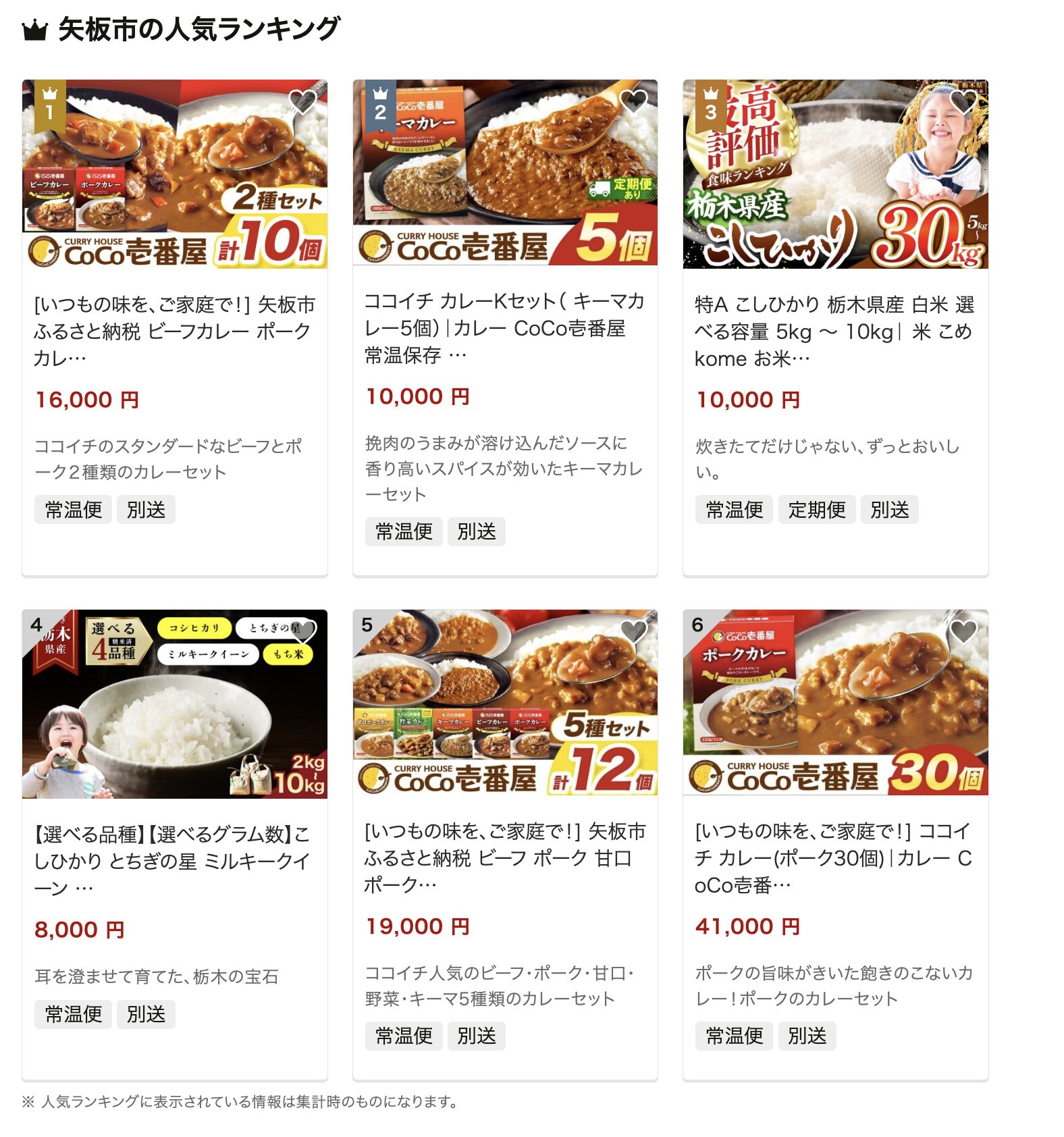Select the rank 5 CoCo壱番屋 5種セット計12個 card
The height and width of the screenshot is (1137, 1064).
504,857
